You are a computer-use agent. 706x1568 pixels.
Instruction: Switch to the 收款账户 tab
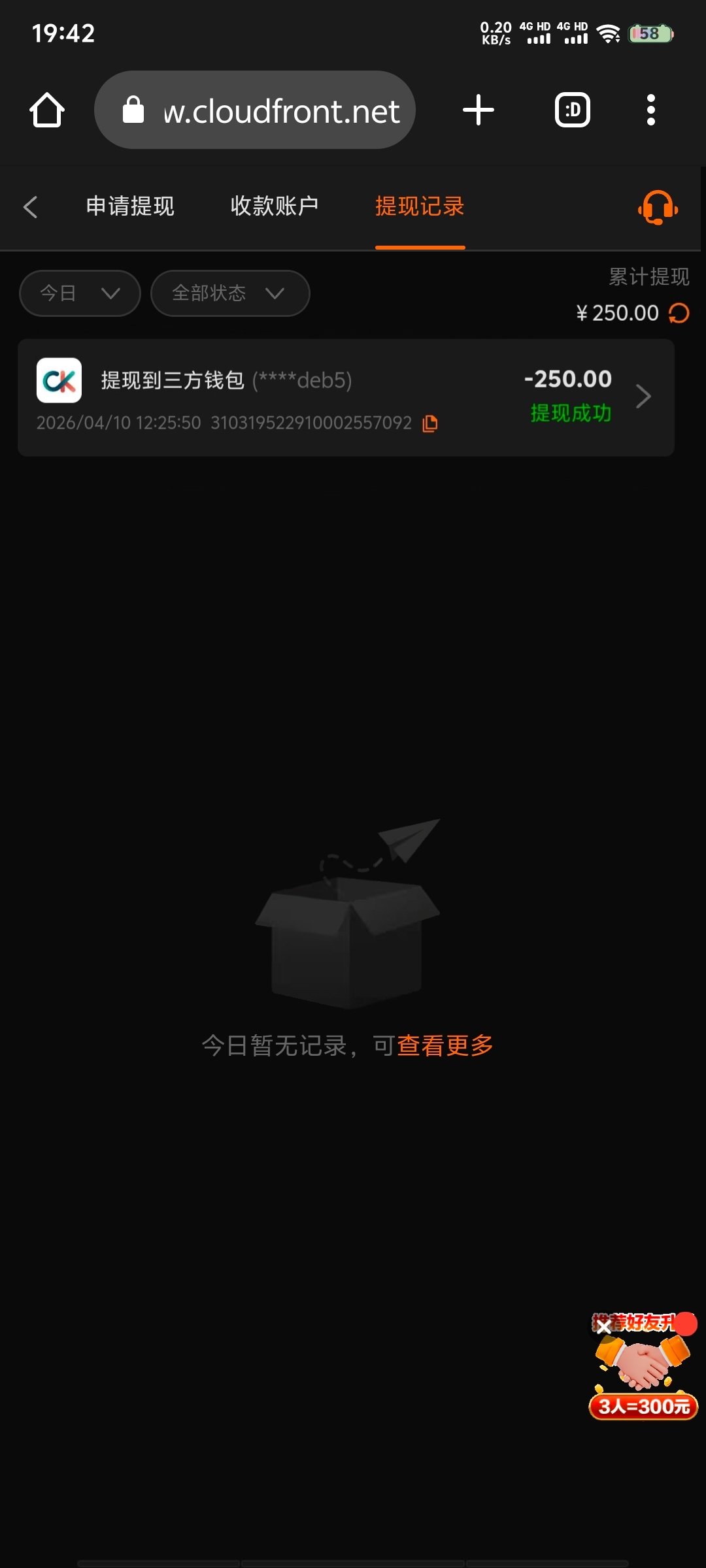click(x=274, y=206)
